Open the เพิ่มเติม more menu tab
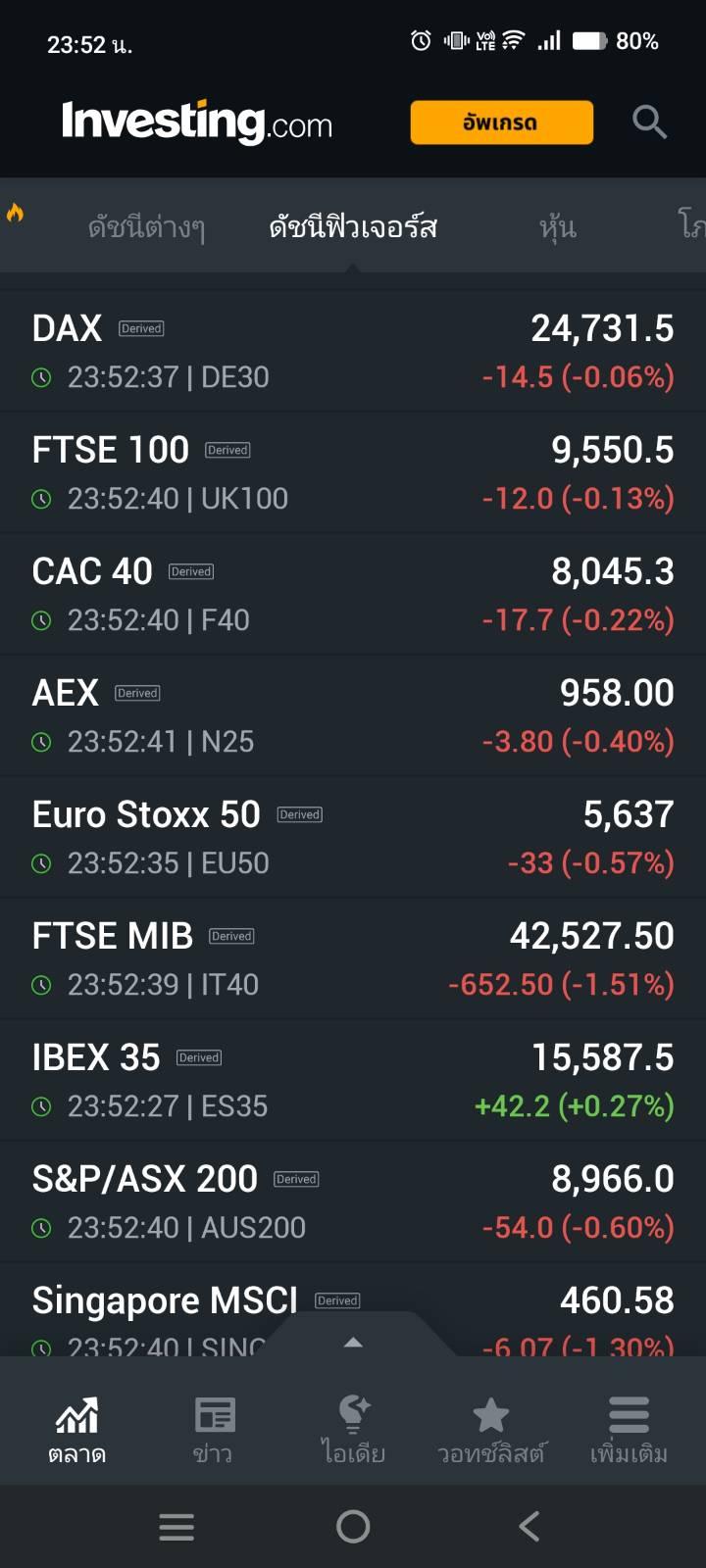The image size is (706, 1568). click(x=629, y=1429)
